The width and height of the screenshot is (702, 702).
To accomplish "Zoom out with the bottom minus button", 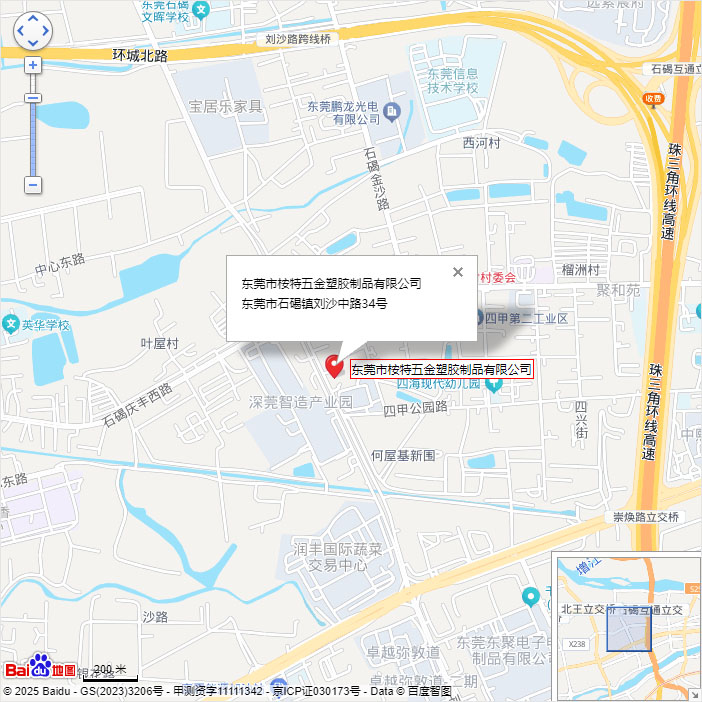I will tap(33, 185).
